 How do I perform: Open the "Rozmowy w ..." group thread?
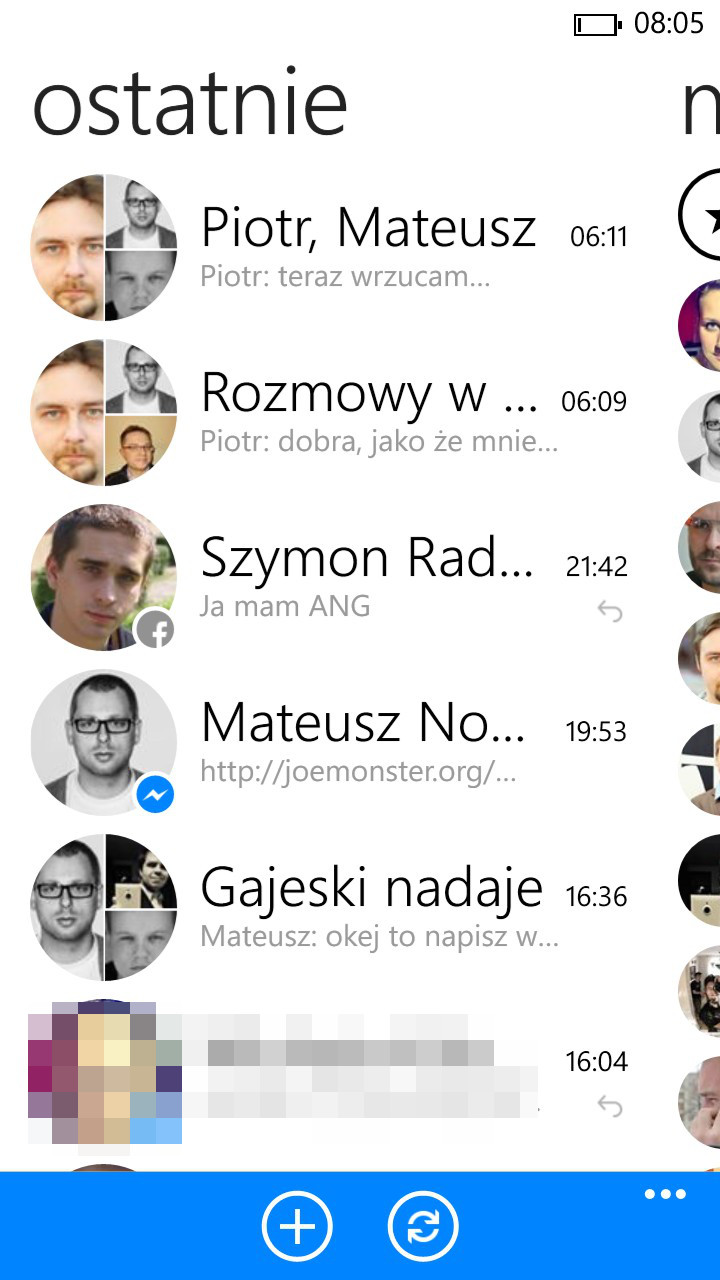pos(330,412)
